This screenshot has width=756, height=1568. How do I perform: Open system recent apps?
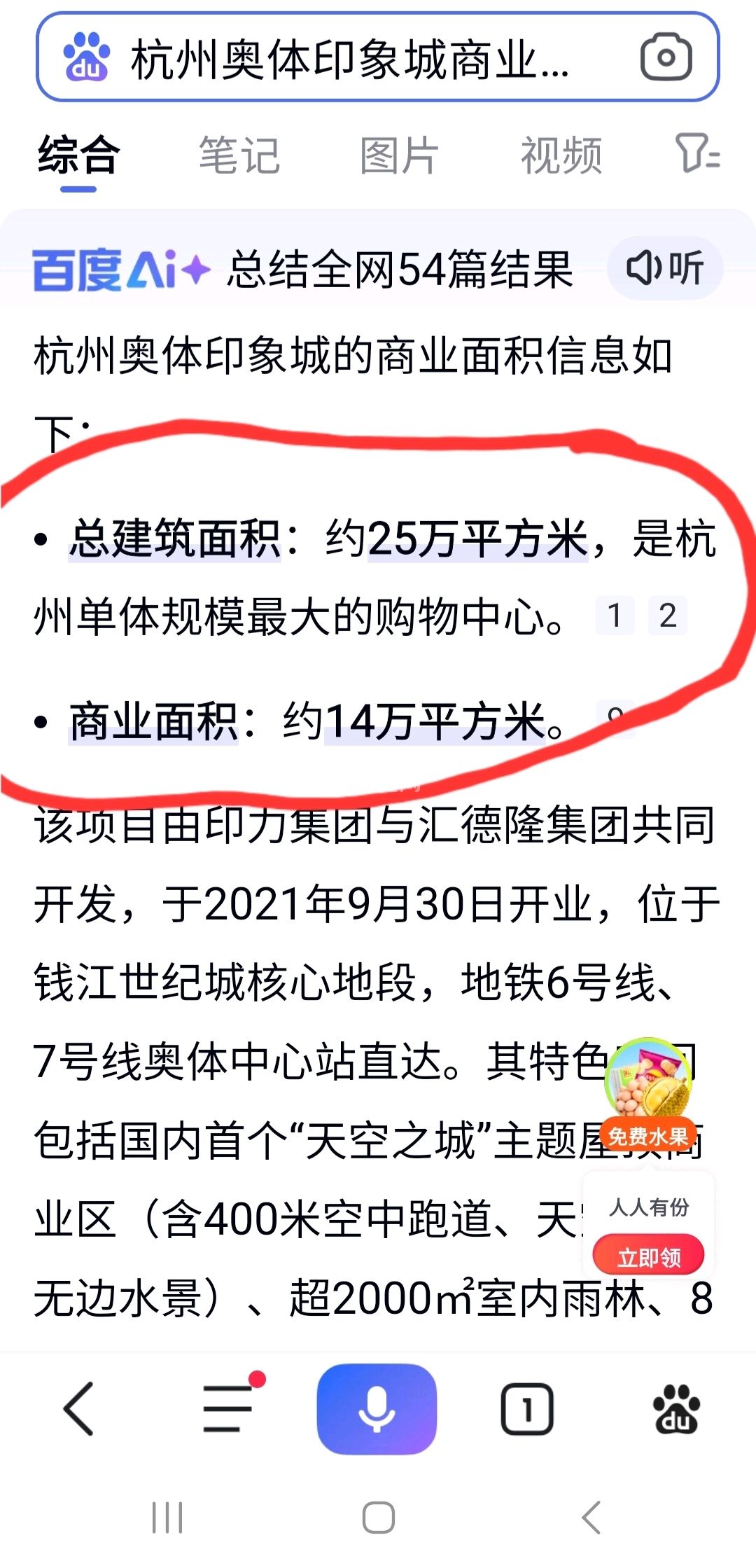[167, 1518]
